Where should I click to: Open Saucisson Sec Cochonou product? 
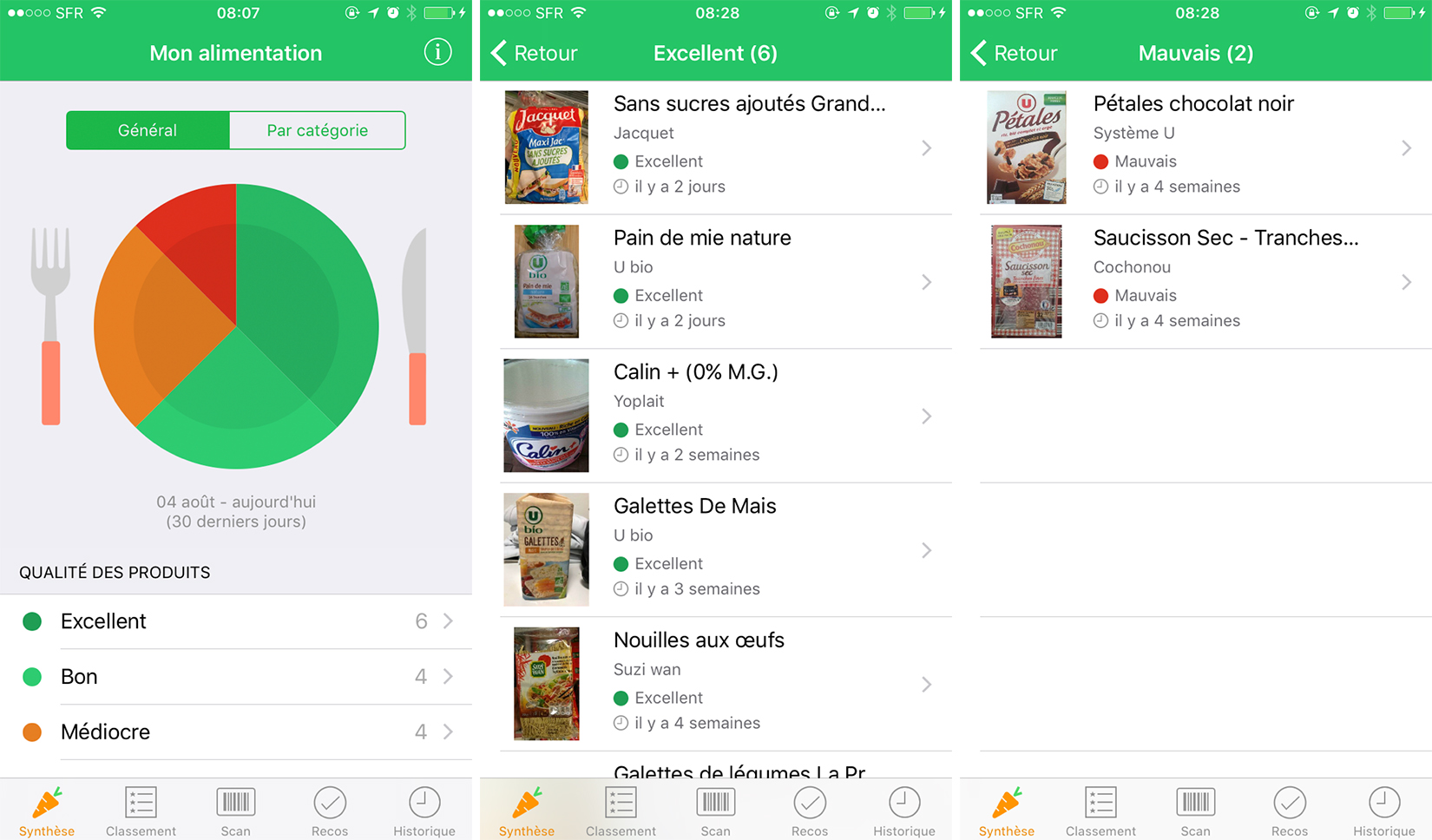pyautogui.click(x=1205, y=281)
